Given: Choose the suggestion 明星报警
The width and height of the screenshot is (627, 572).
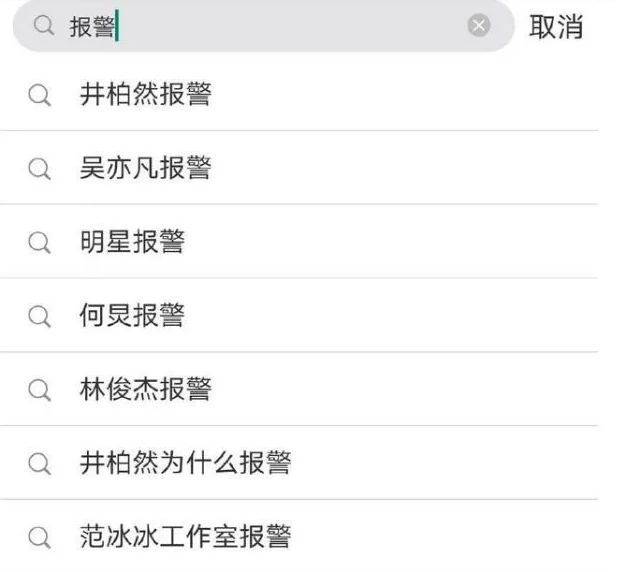Looking at the screenshot, I should 299,242.
